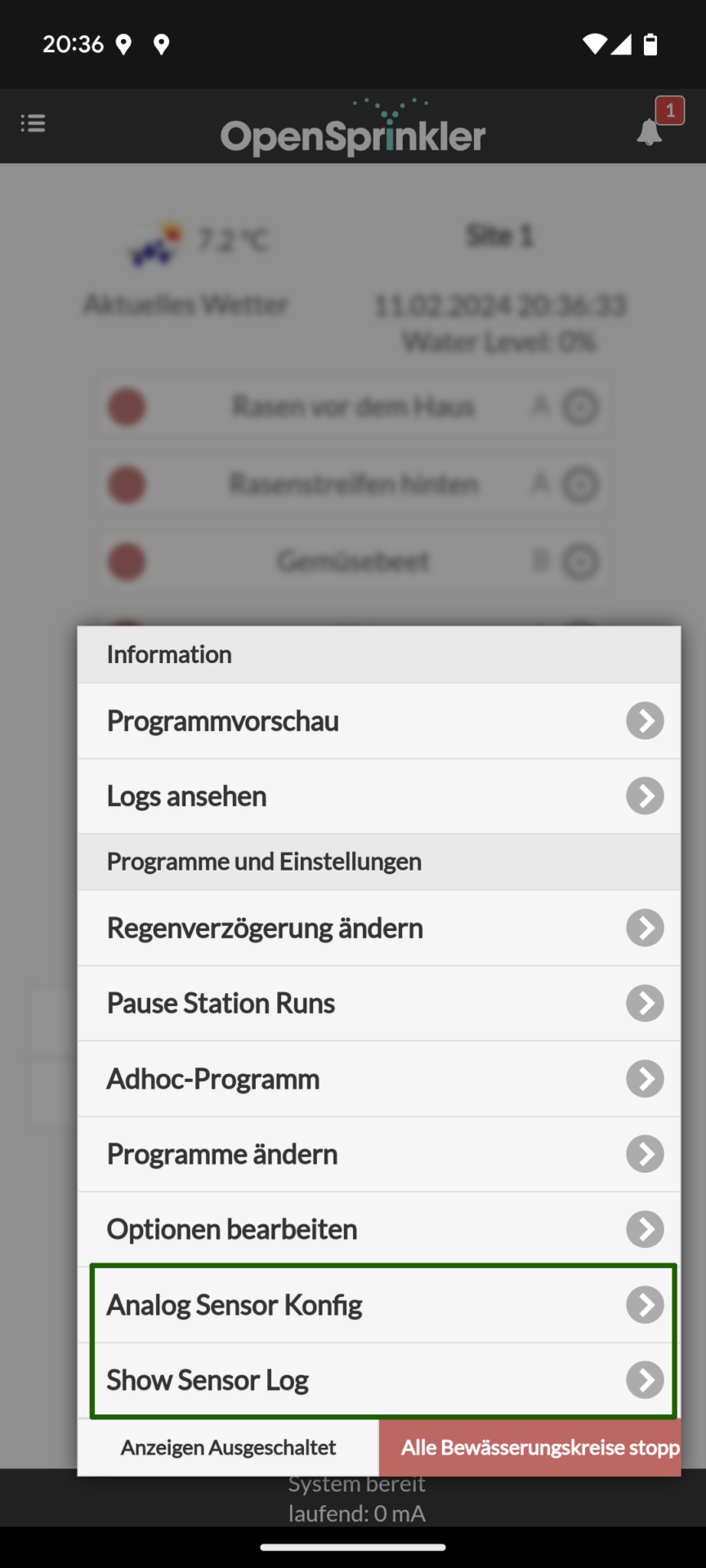Open Pause Station Runs
Screen dimensions: 706x1568
379,1004
